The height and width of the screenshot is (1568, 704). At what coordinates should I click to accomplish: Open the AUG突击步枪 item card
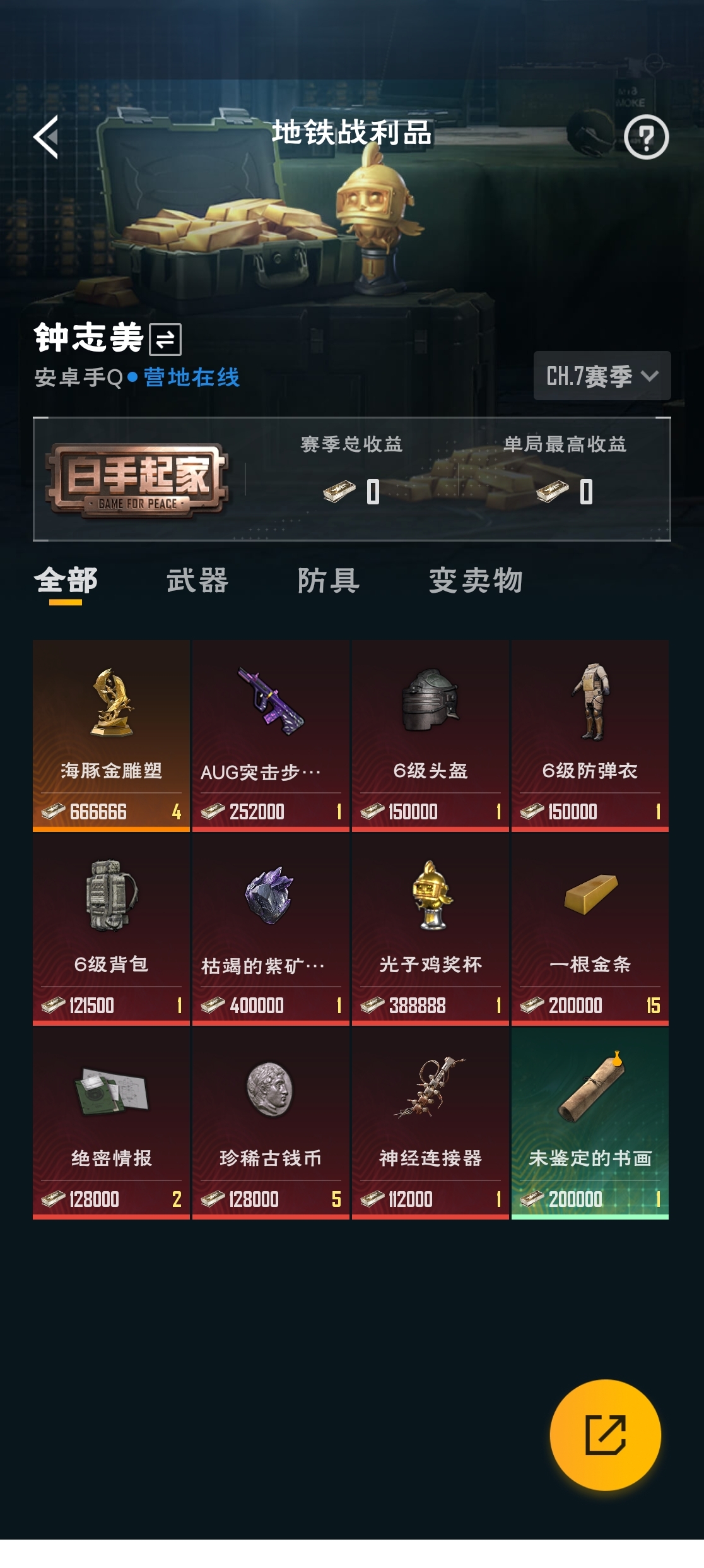(x=271, y=735)
